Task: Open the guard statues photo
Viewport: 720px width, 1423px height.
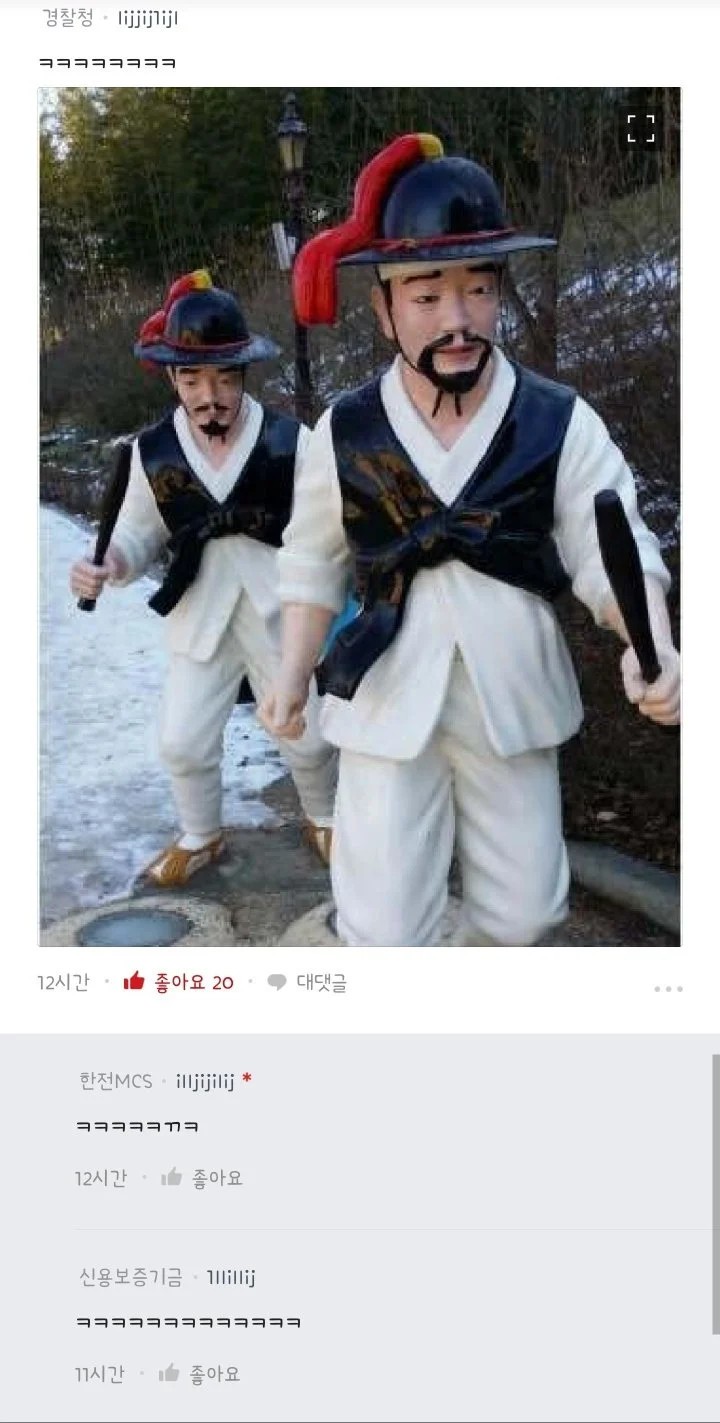Action: coord(360,515)
